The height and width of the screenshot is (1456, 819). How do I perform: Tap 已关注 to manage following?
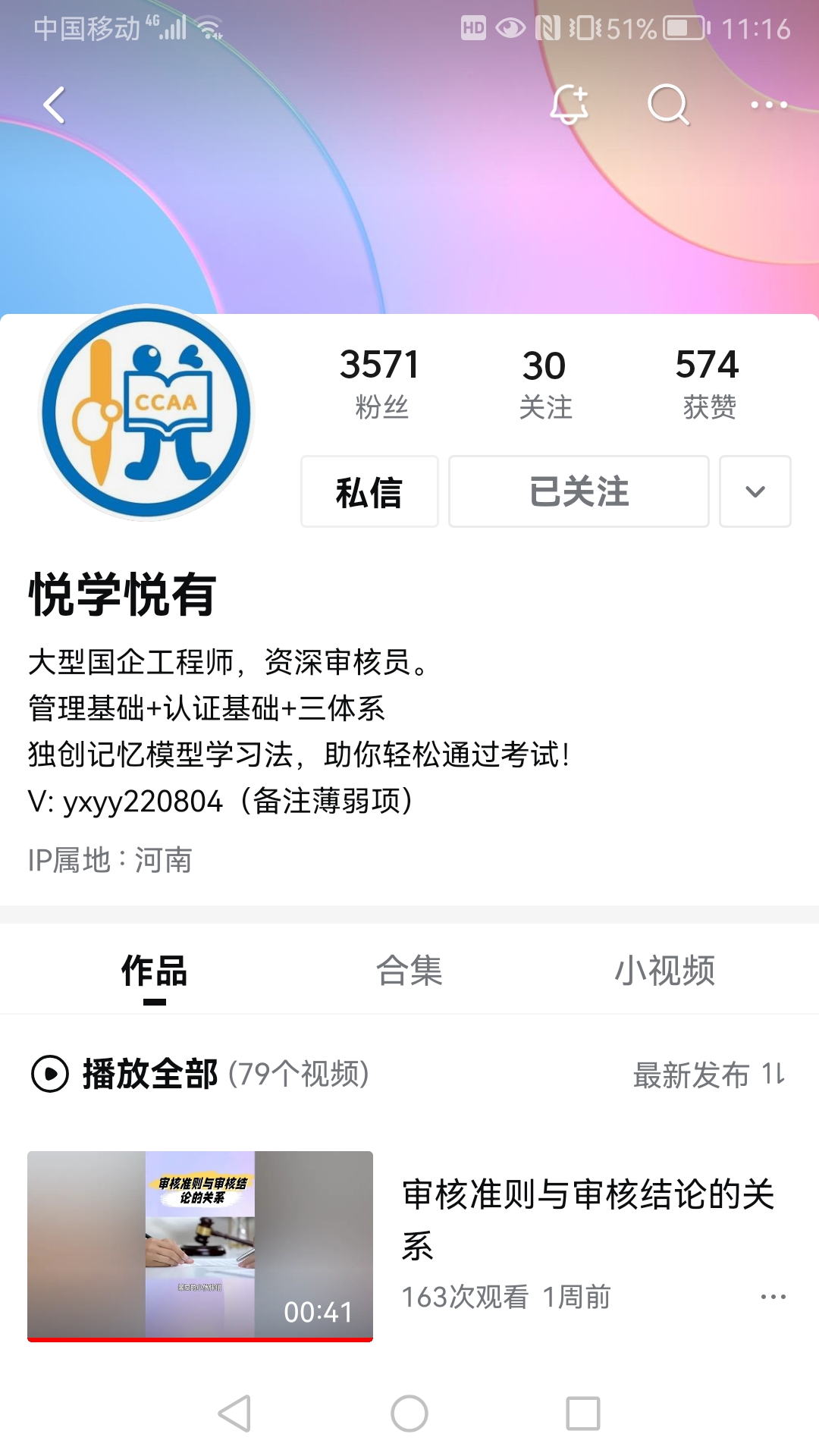pyautogui.click(x=579, y=491)
